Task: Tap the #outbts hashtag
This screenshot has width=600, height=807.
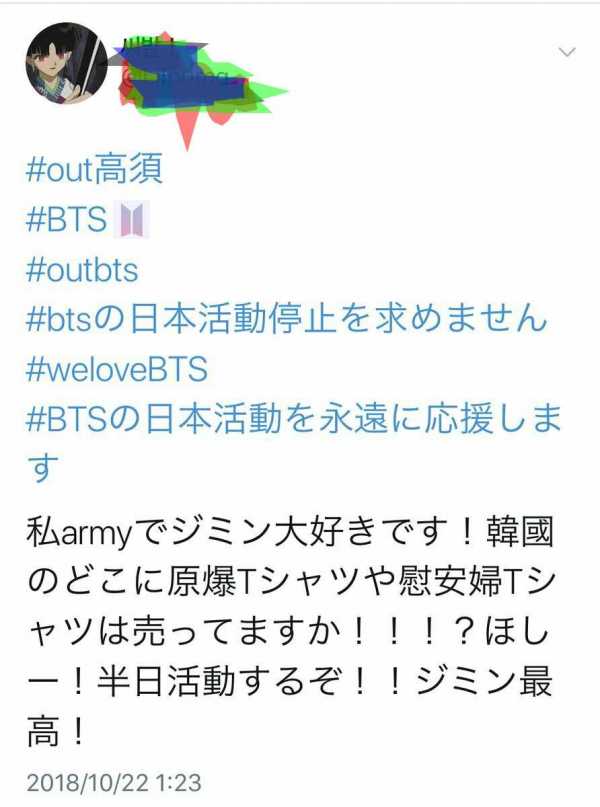Action: point(82,270)
